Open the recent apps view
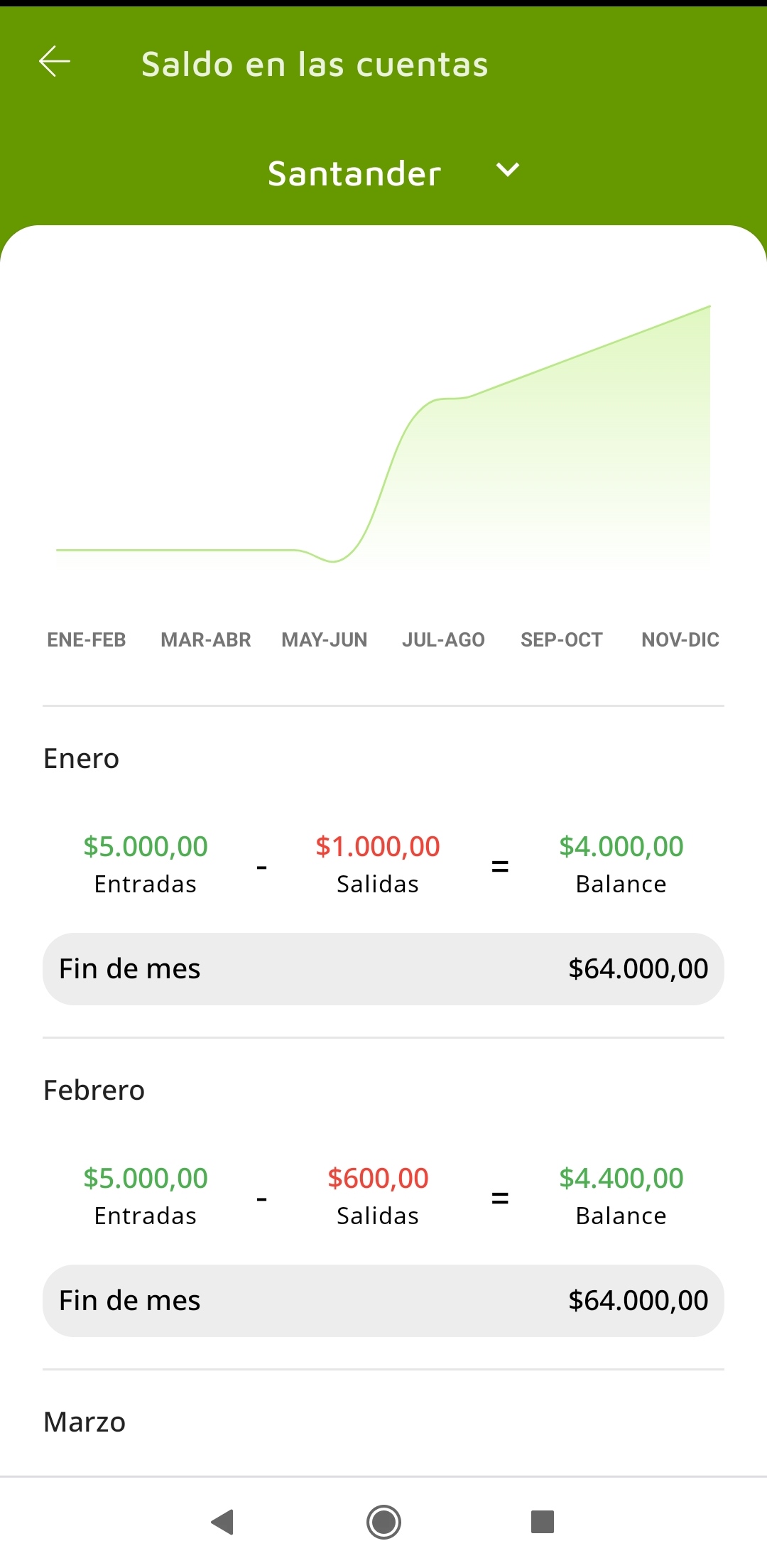The height and width of the screenshot is (1568, 767). point(543,1522)
